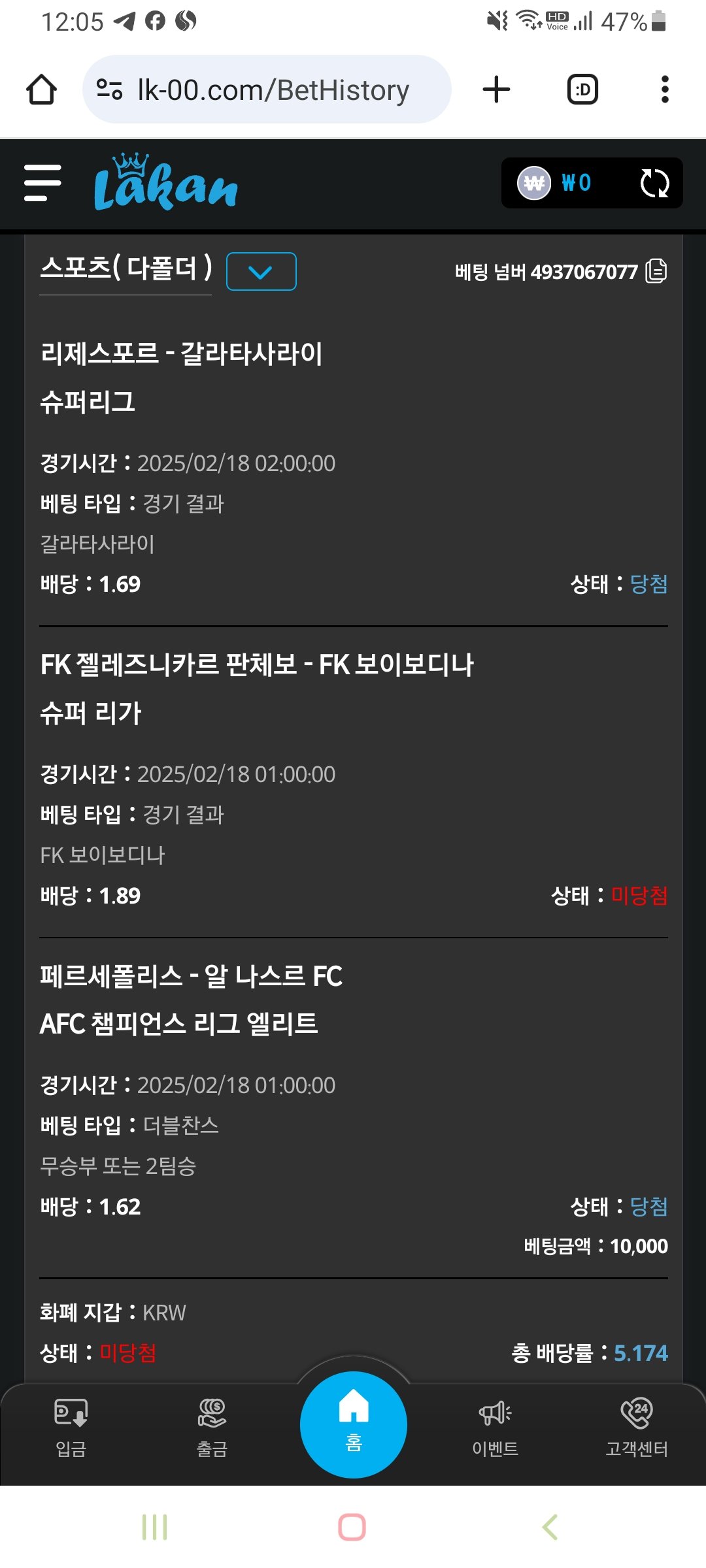Contact 고객센터 customer support

pyautogui.click(x=636, y=1428)
